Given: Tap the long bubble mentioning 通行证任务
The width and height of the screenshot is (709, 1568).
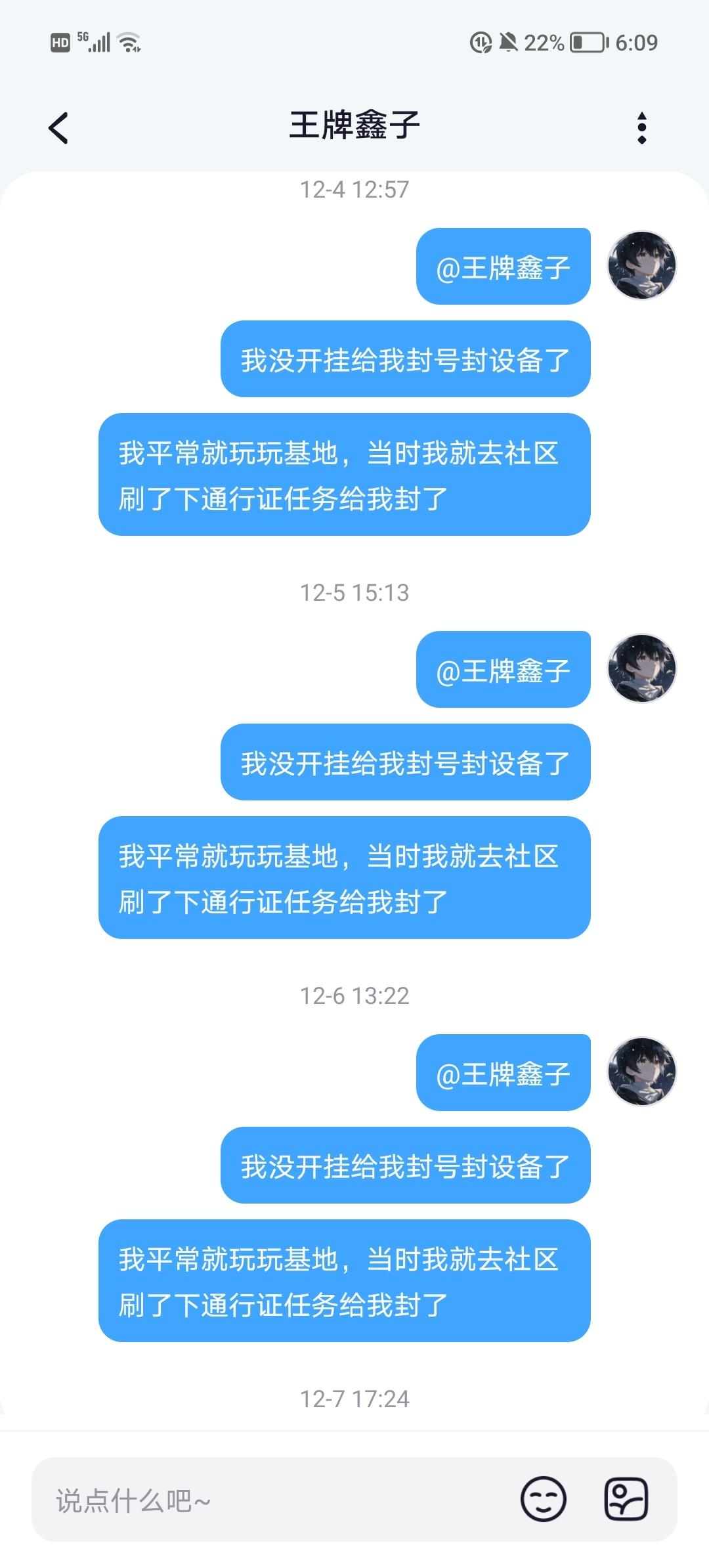Looking at the screenshot, I should click(343, 475).
